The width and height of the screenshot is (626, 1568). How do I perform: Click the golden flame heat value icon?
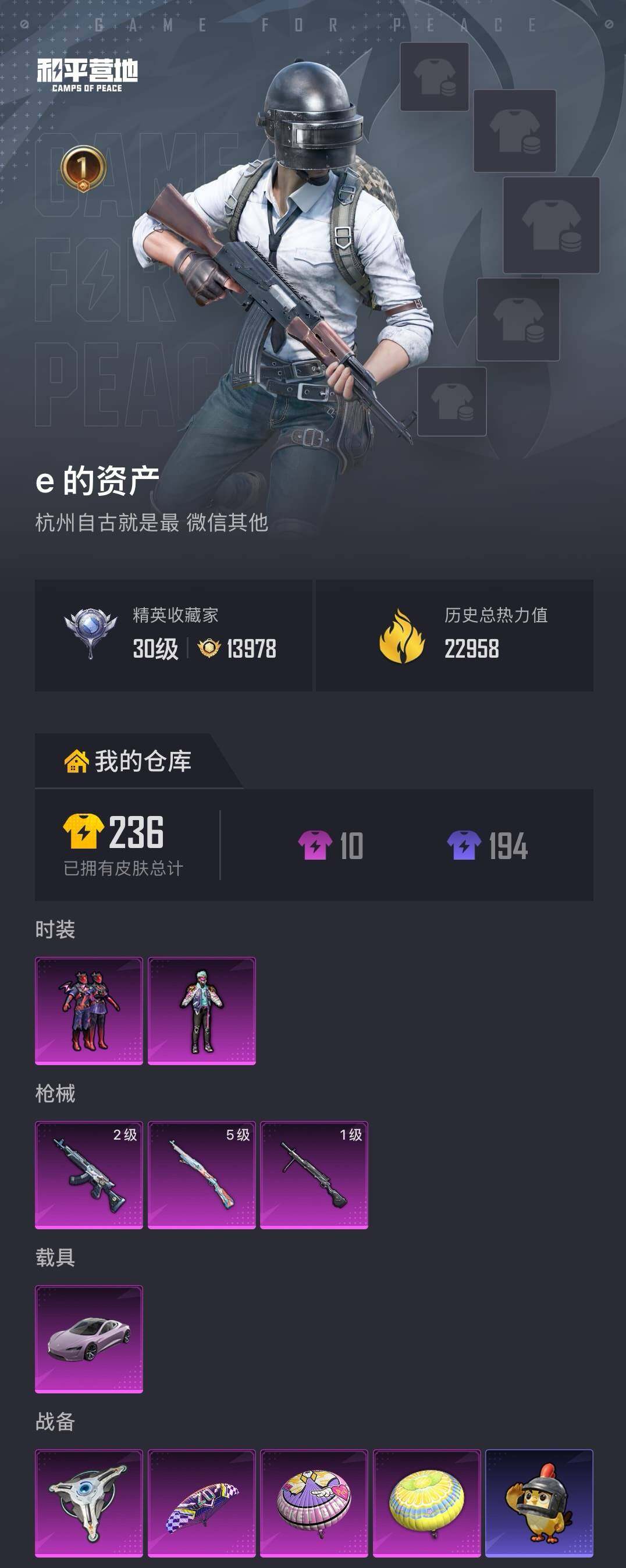click(x=404, y=638)
